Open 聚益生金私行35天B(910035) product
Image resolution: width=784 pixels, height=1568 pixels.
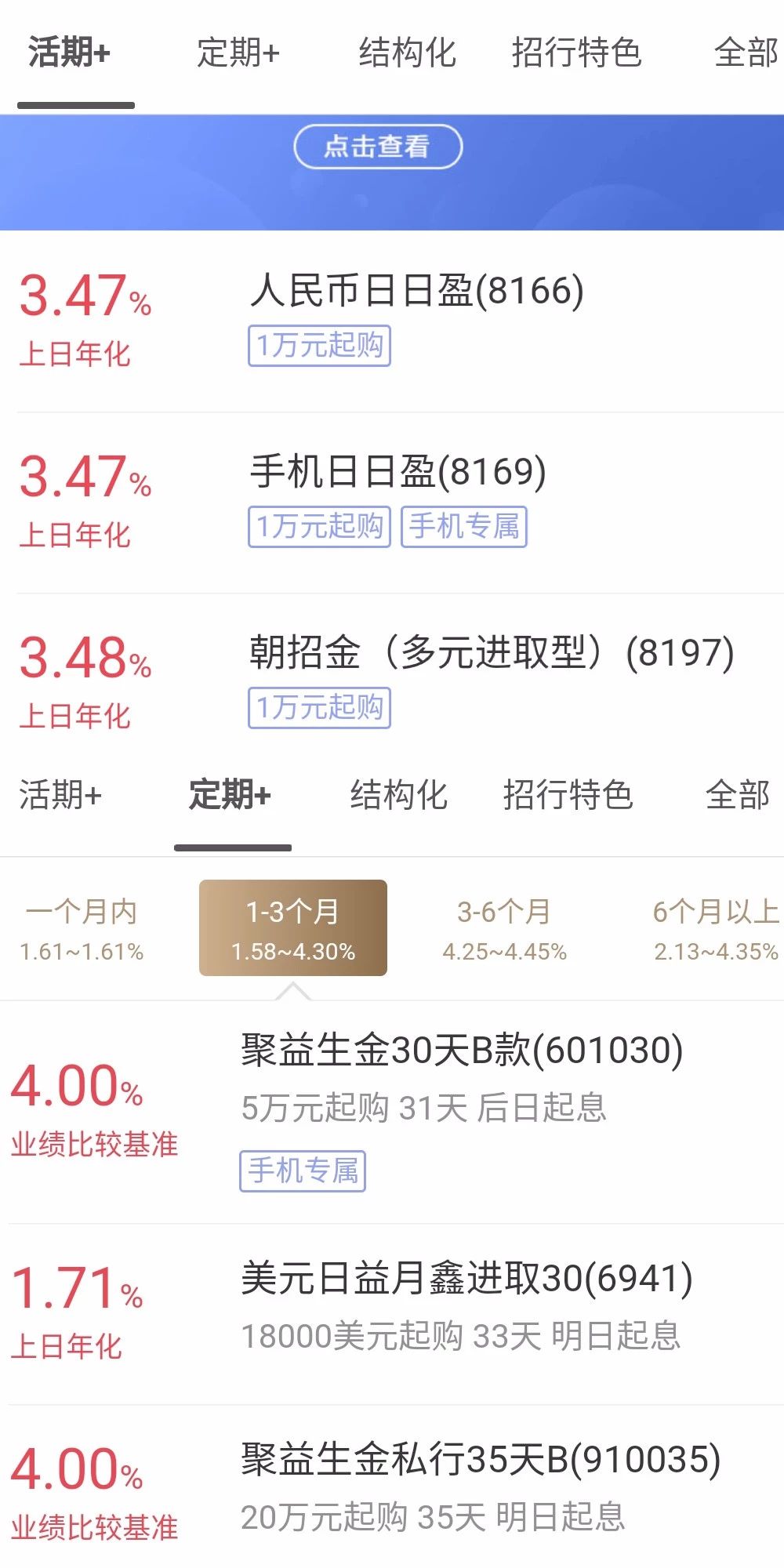[x=392, y=1486]
